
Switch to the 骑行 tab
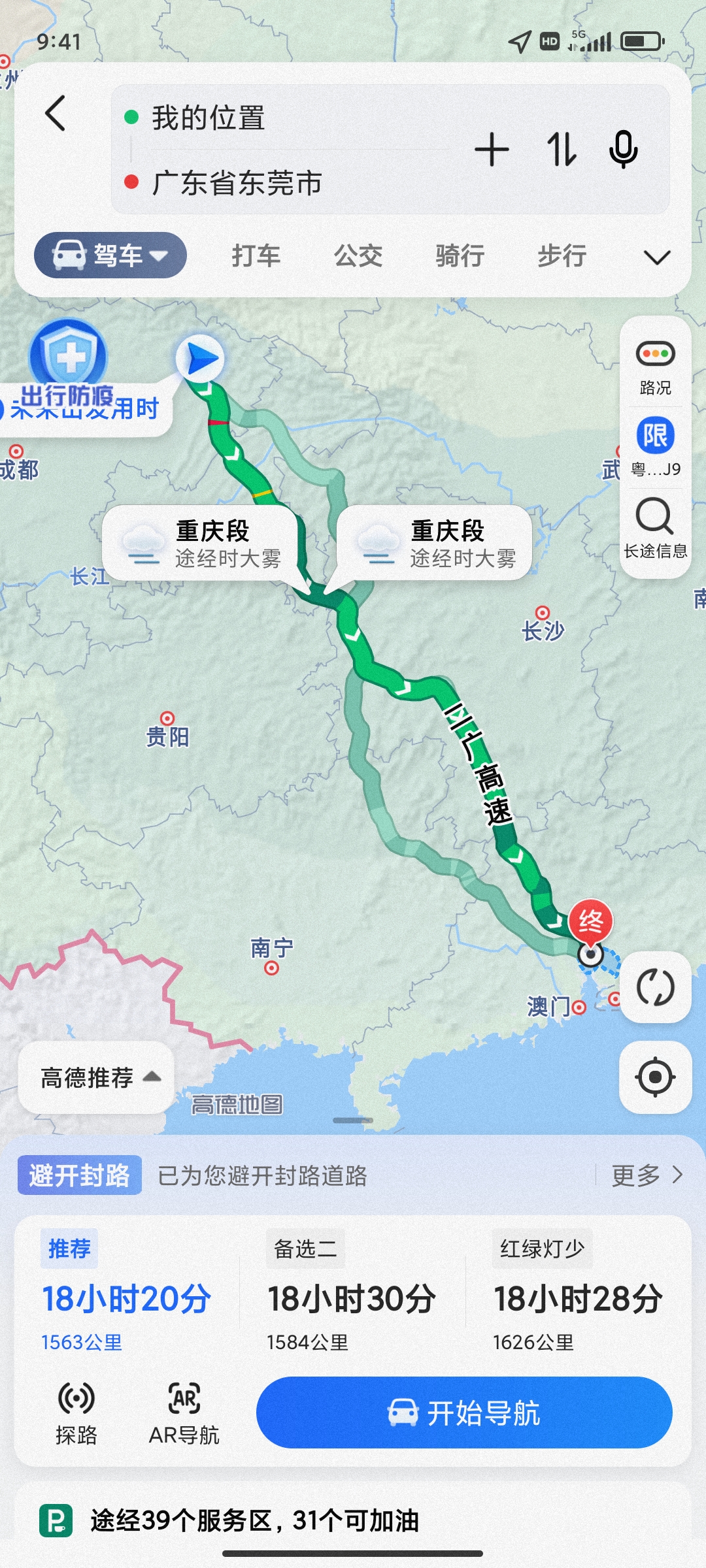pyautogui.click(x=460, y=255)
